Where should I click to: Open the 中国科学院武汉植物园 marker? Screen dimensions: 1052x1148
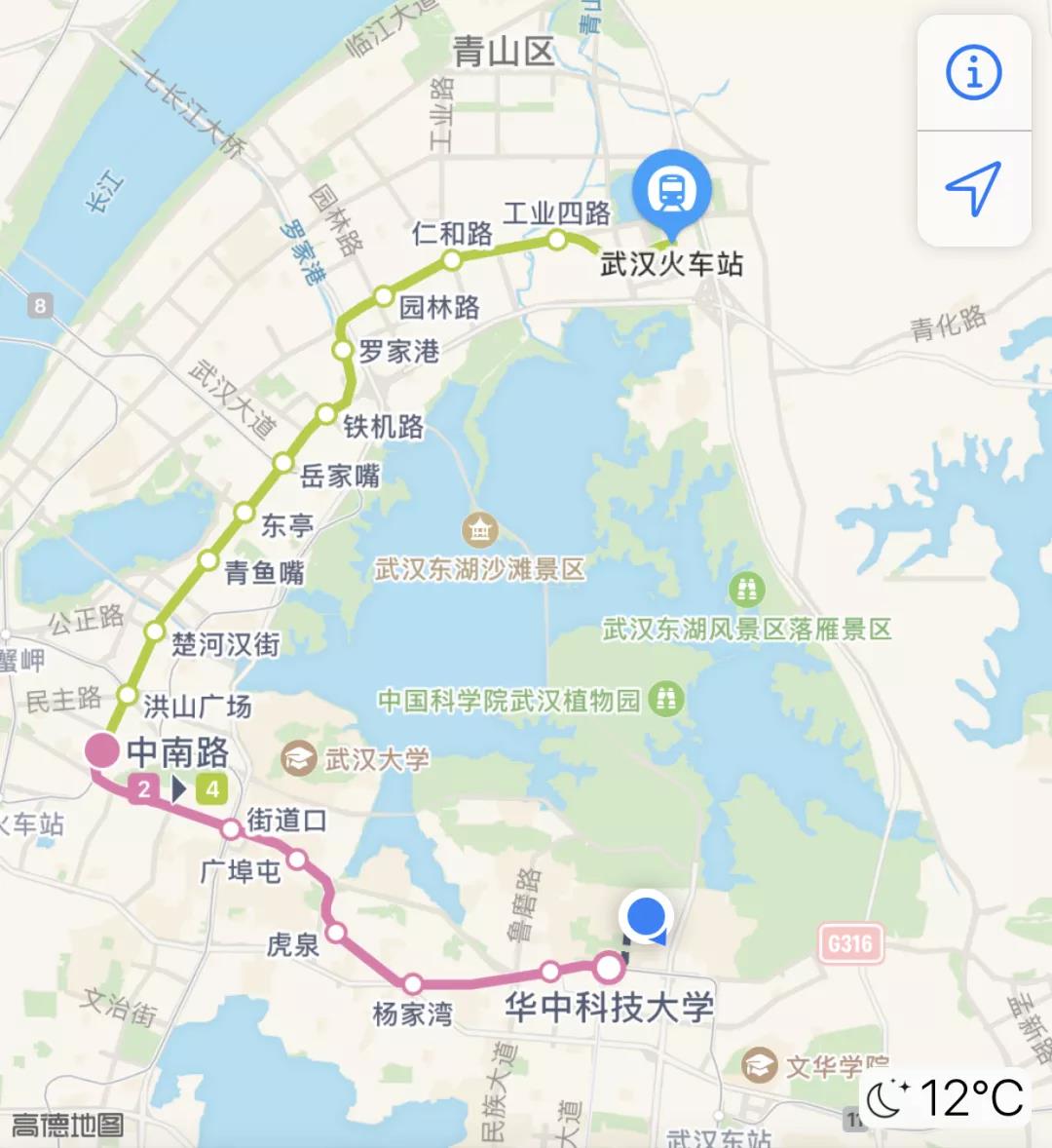click(x=666, y=699)
